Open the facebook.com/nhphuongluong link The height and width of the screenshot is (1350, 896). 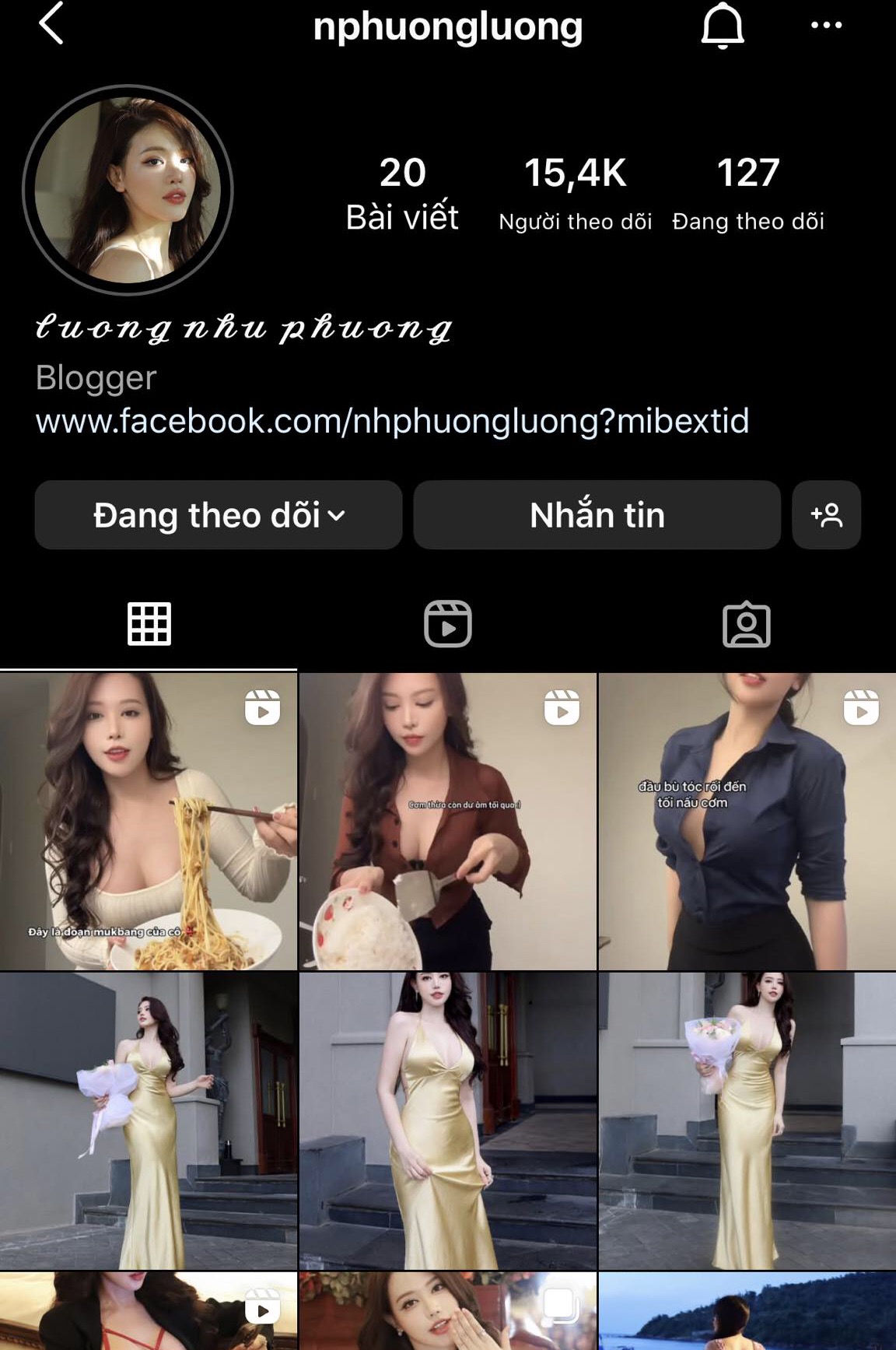pyautogui.click(x=392, y=421)
